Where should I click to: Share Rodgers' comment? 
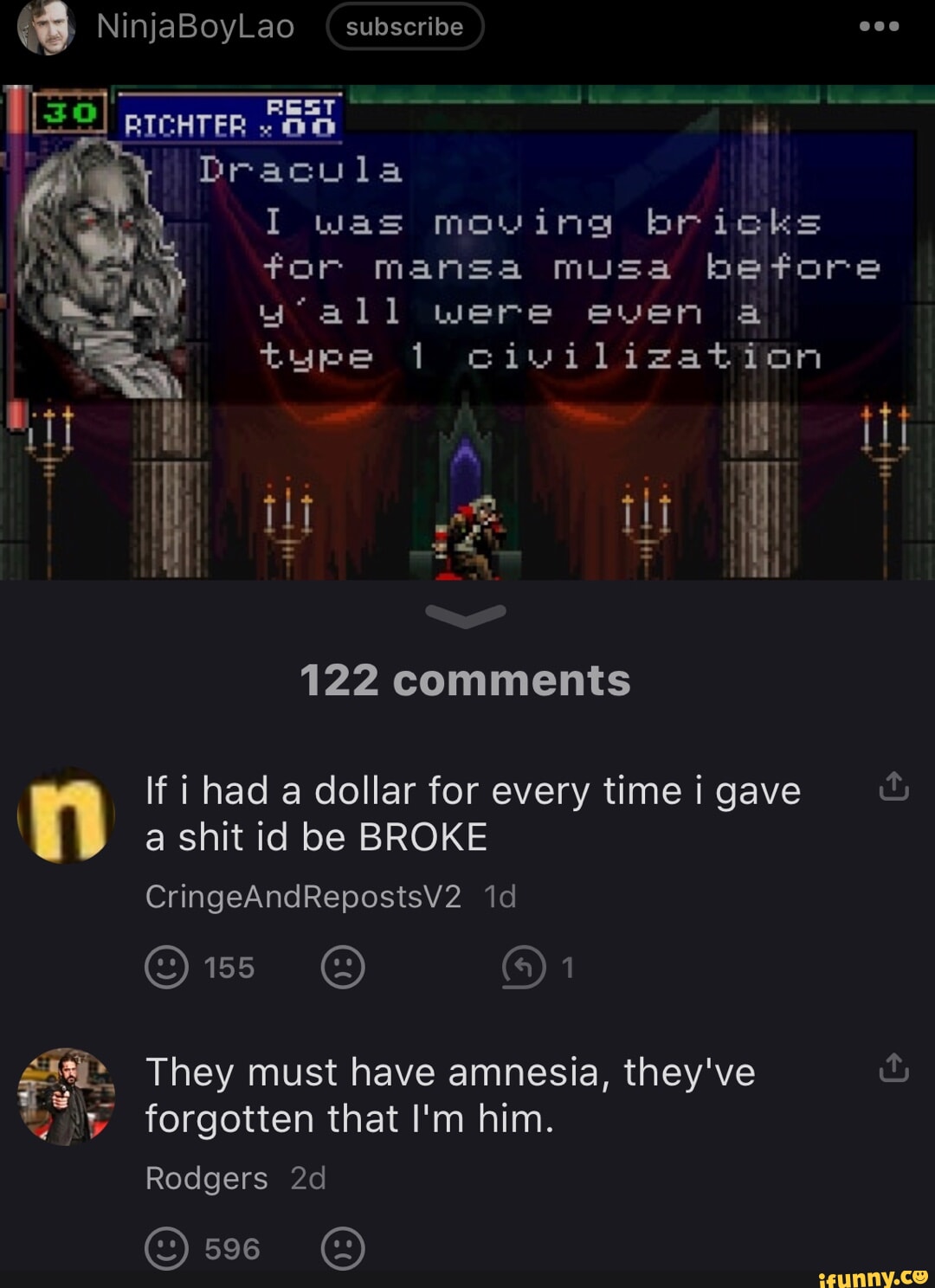pos(893,1067)
